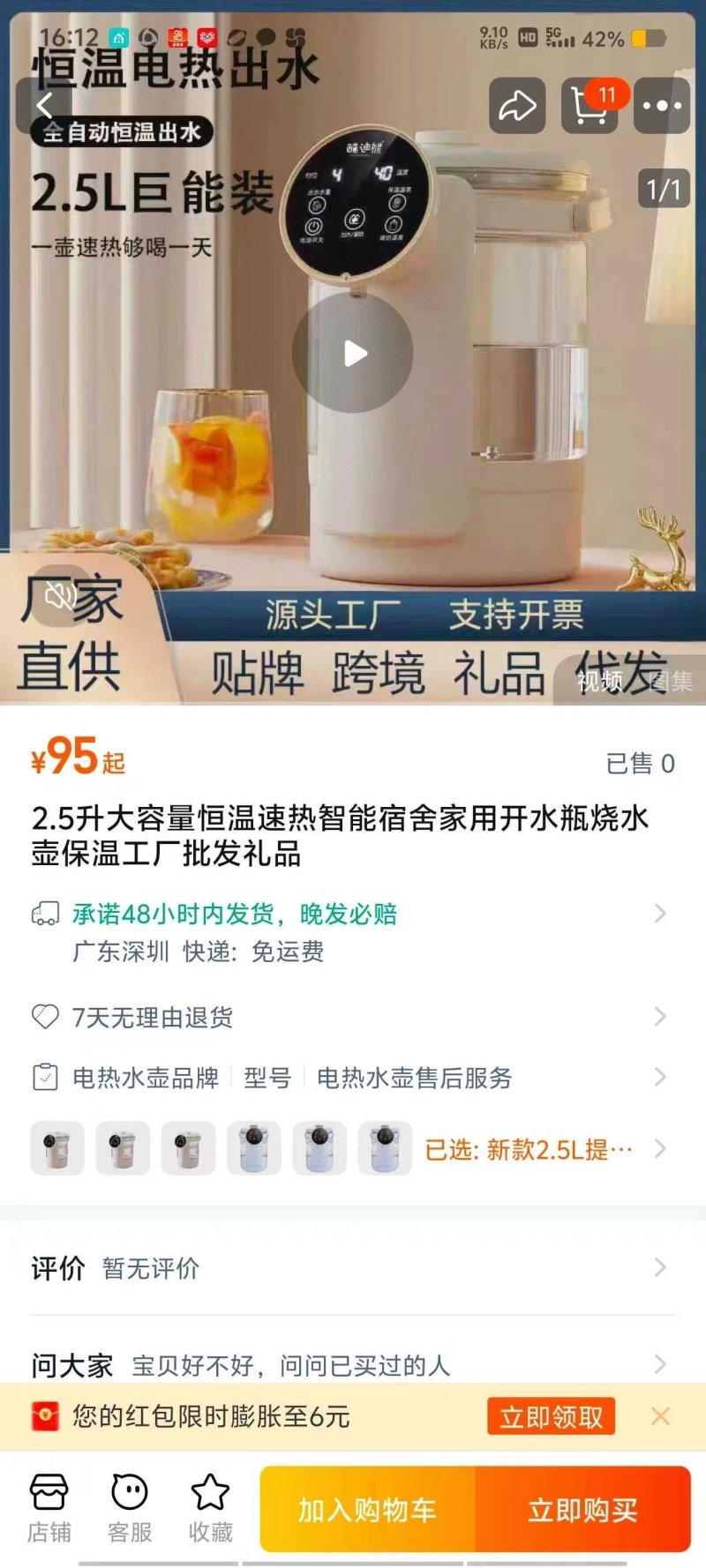The image size is (706, 1568).
Task: Play the product video
Action: pos(353,354)
